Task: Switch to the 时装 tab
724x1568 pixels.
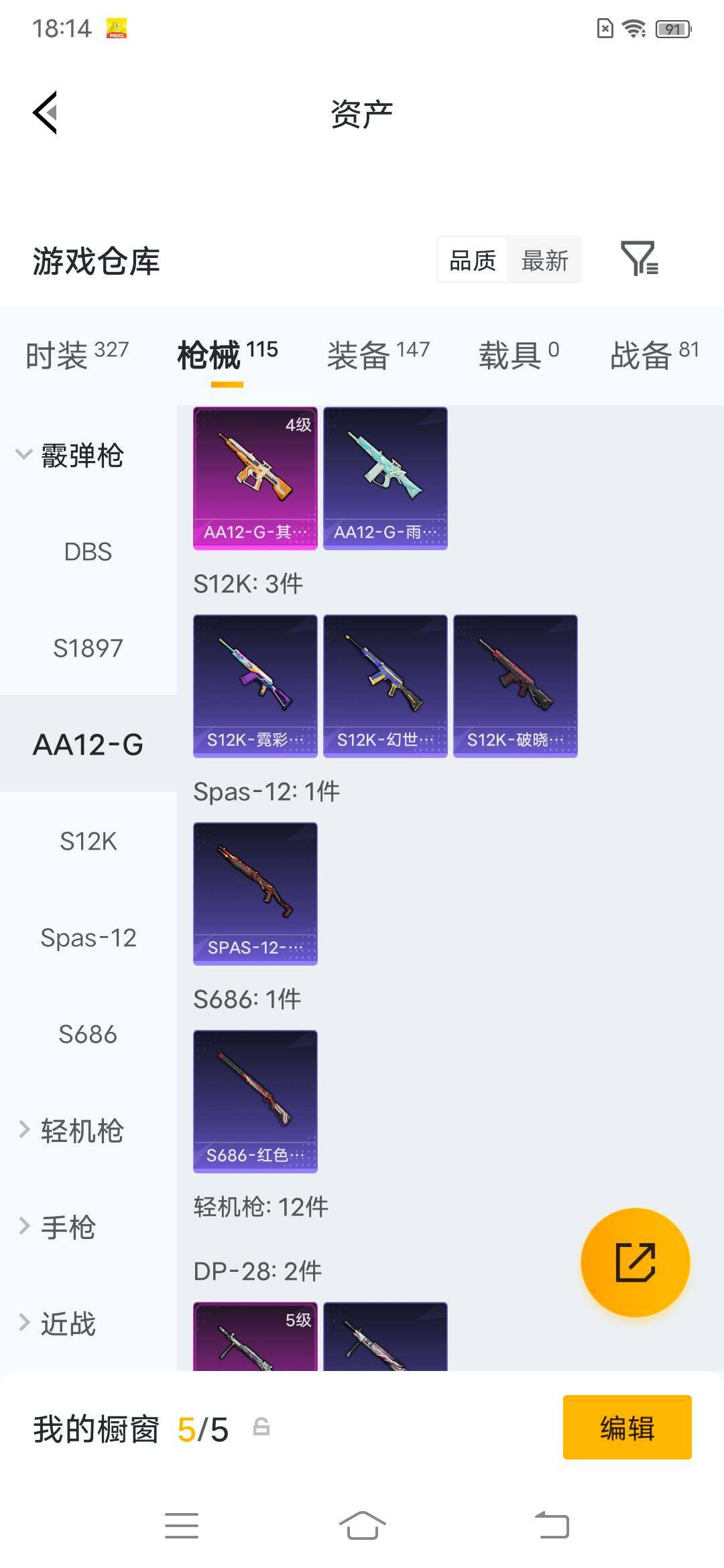Action: pos(77,354)
